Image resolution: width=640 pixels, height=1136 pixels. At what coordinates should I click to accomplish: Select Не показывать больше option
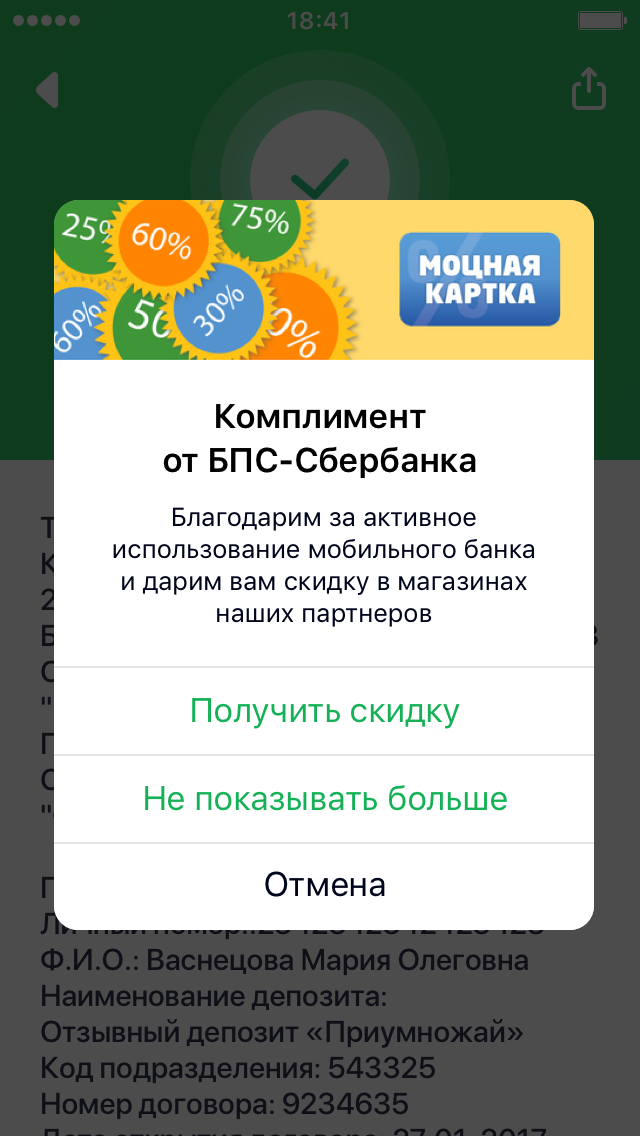[324, 799]
